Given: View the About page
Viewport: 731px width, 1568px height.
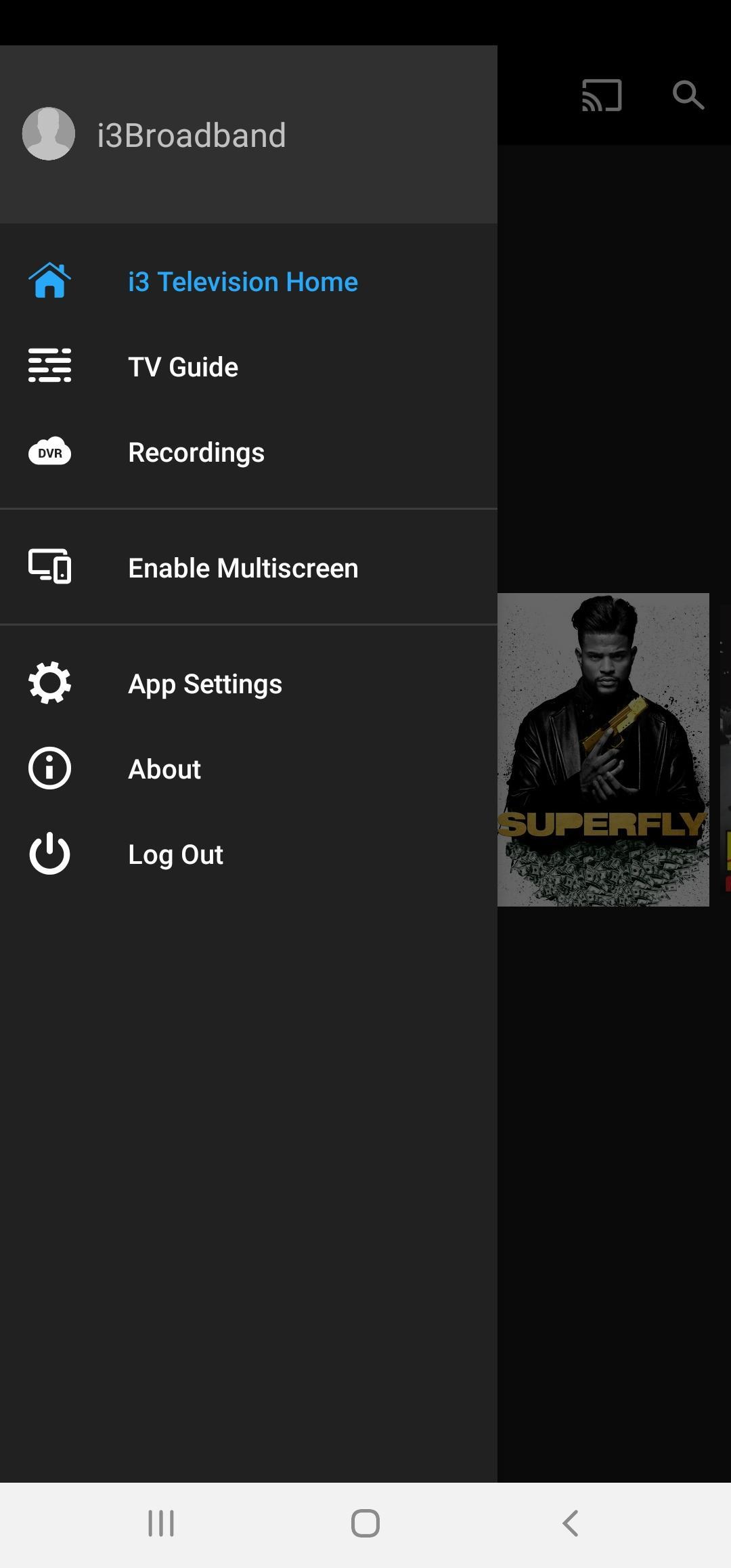Looking at the screenshot, I should click(x=164, y=769).
